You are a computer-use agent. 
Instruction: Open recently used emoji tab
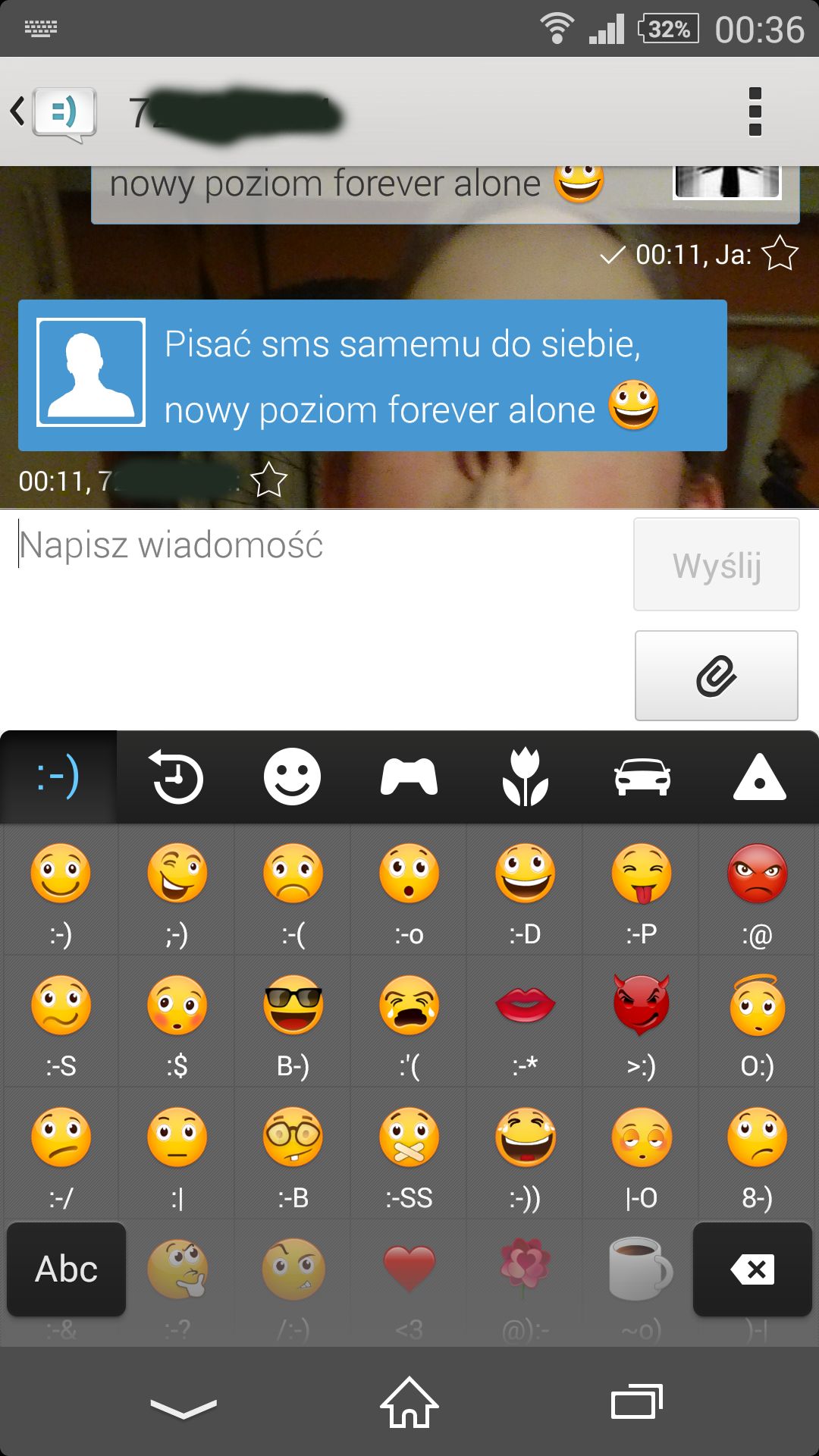pos(176,777)
